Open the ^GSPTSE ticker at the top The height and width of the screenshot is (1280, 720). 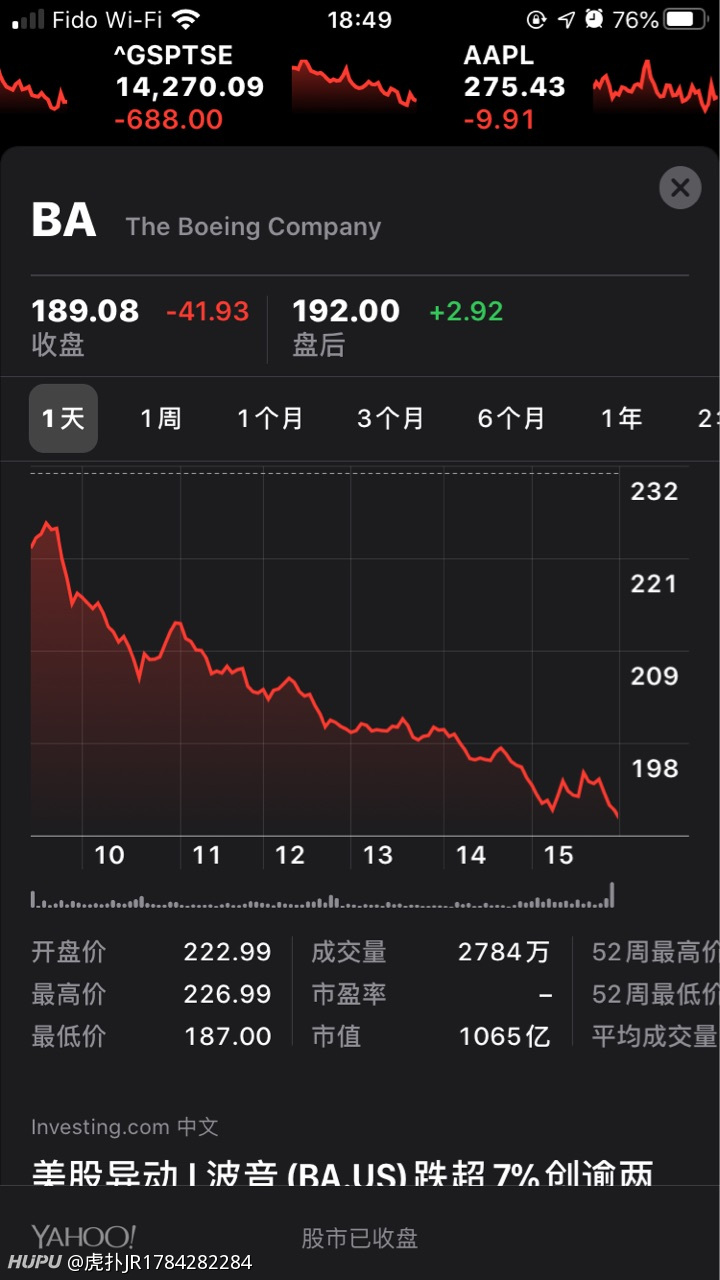tap(190, 87)
